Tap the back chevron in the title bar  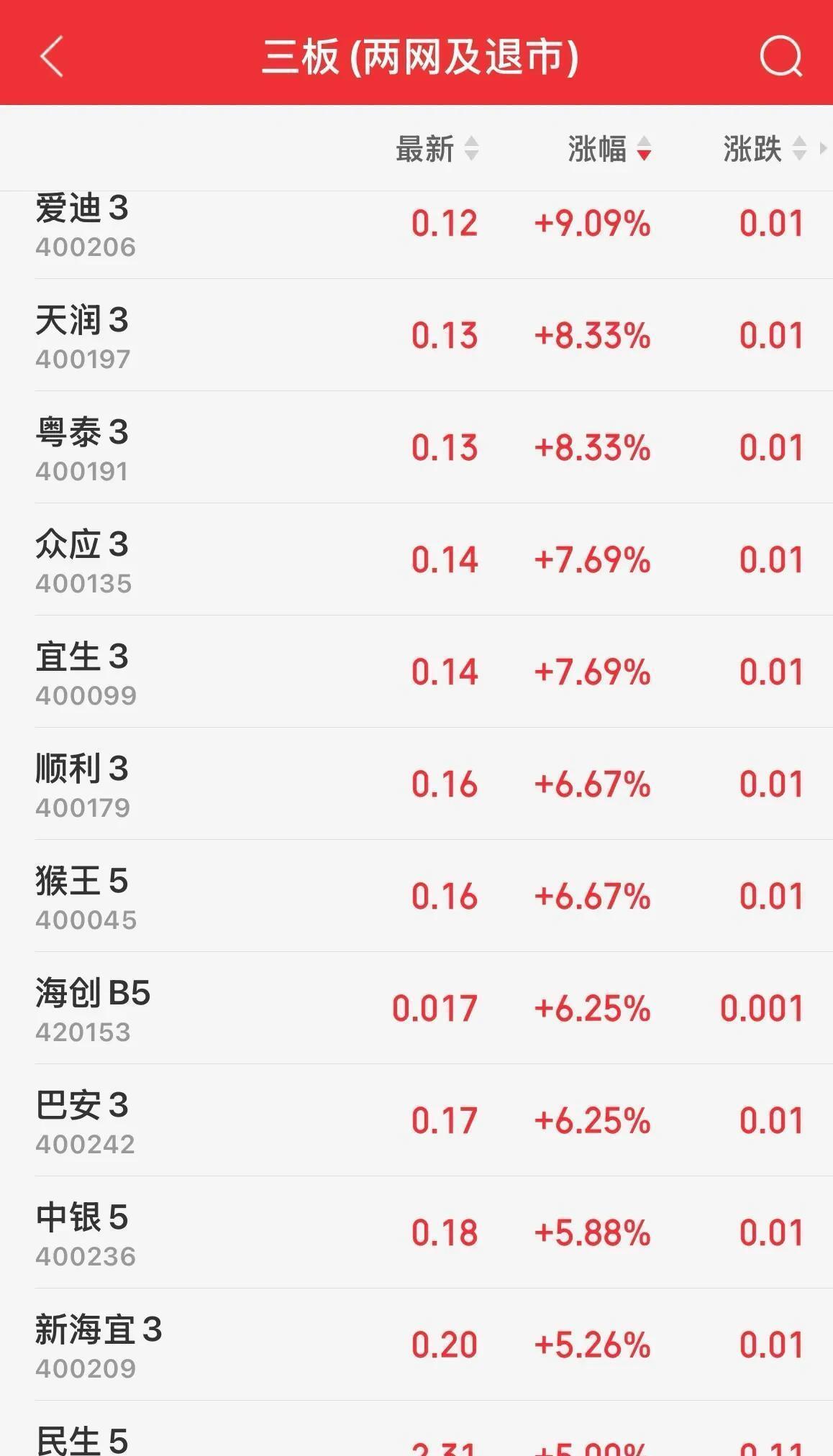(53, 56)
